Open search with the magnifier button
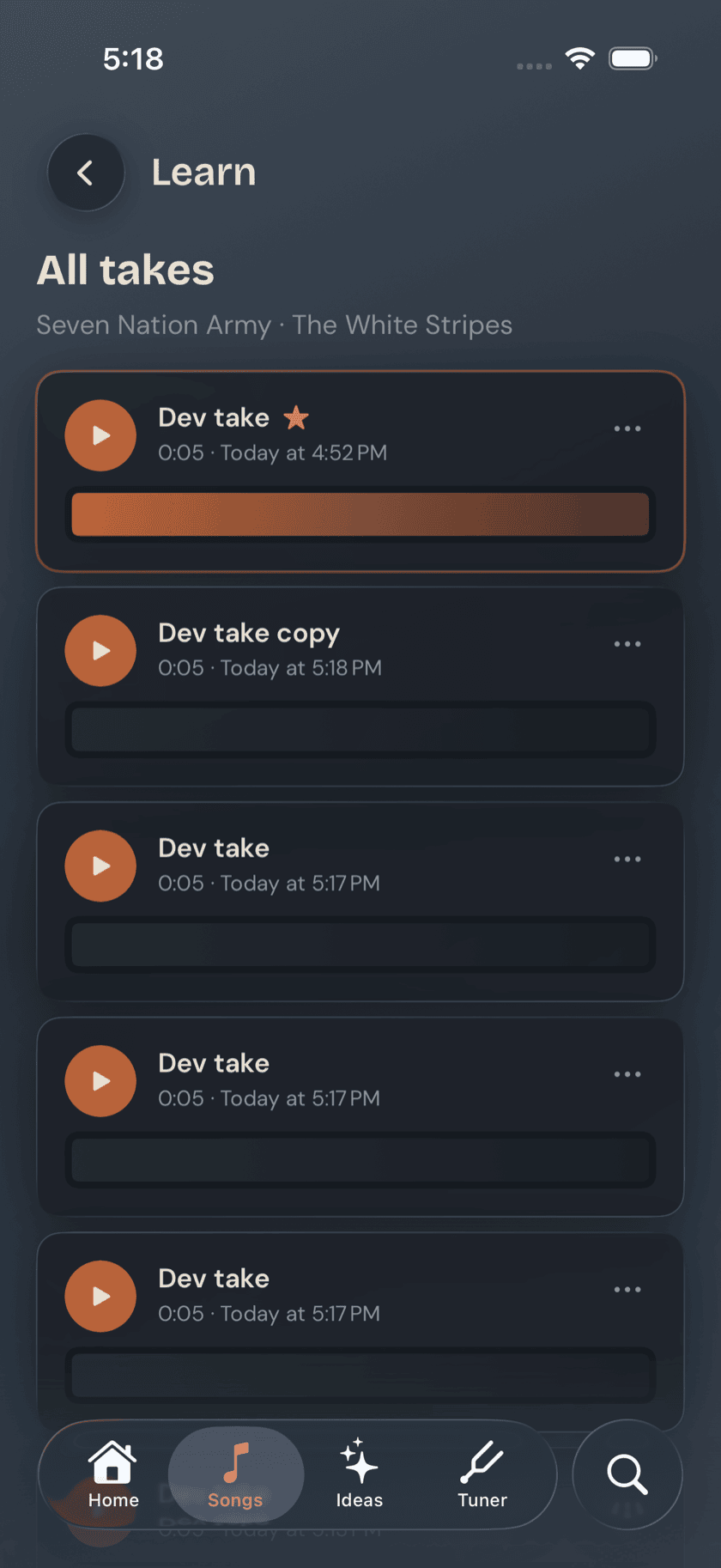Screen dimensions: 721x1568 pyautogui.click(x=627, y=1474)
